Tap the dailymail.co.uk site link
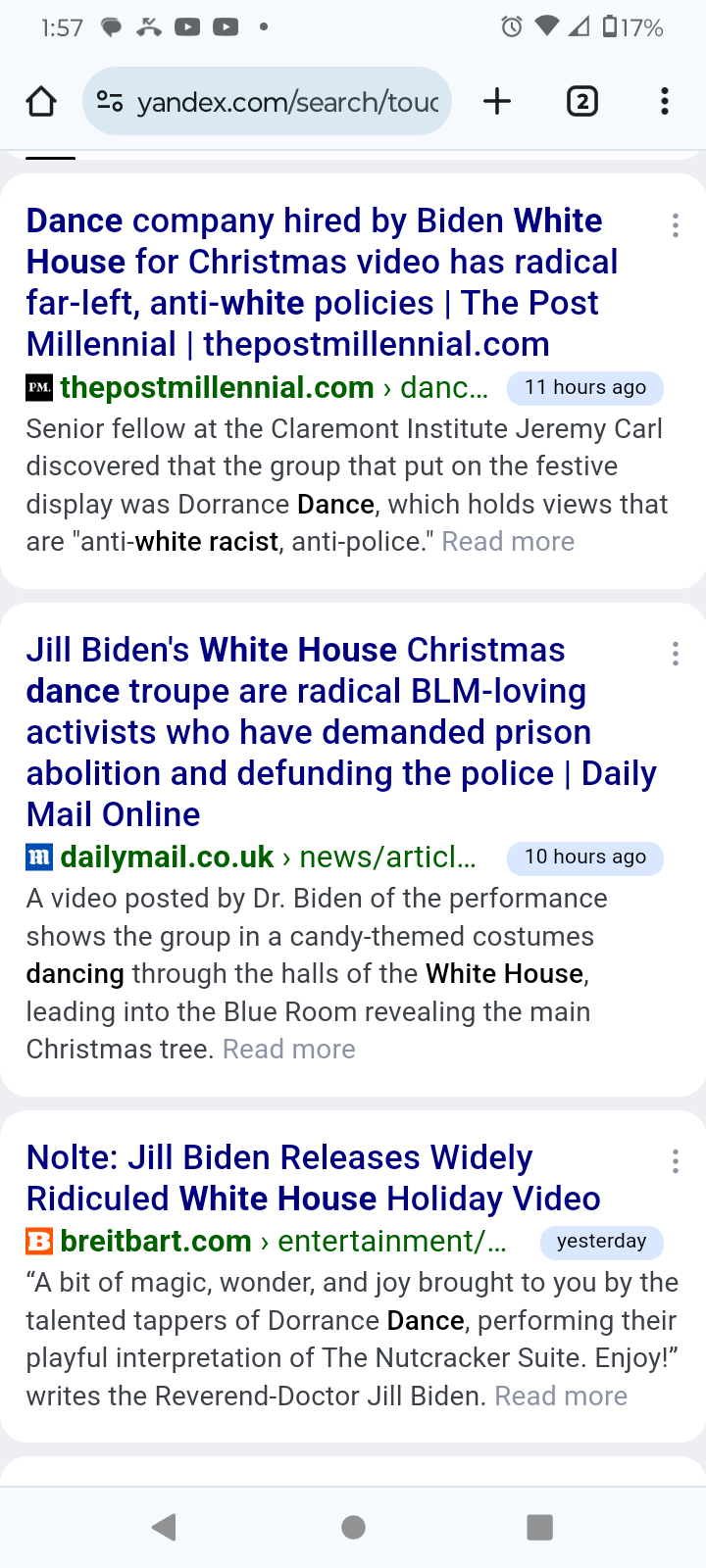 167,857
